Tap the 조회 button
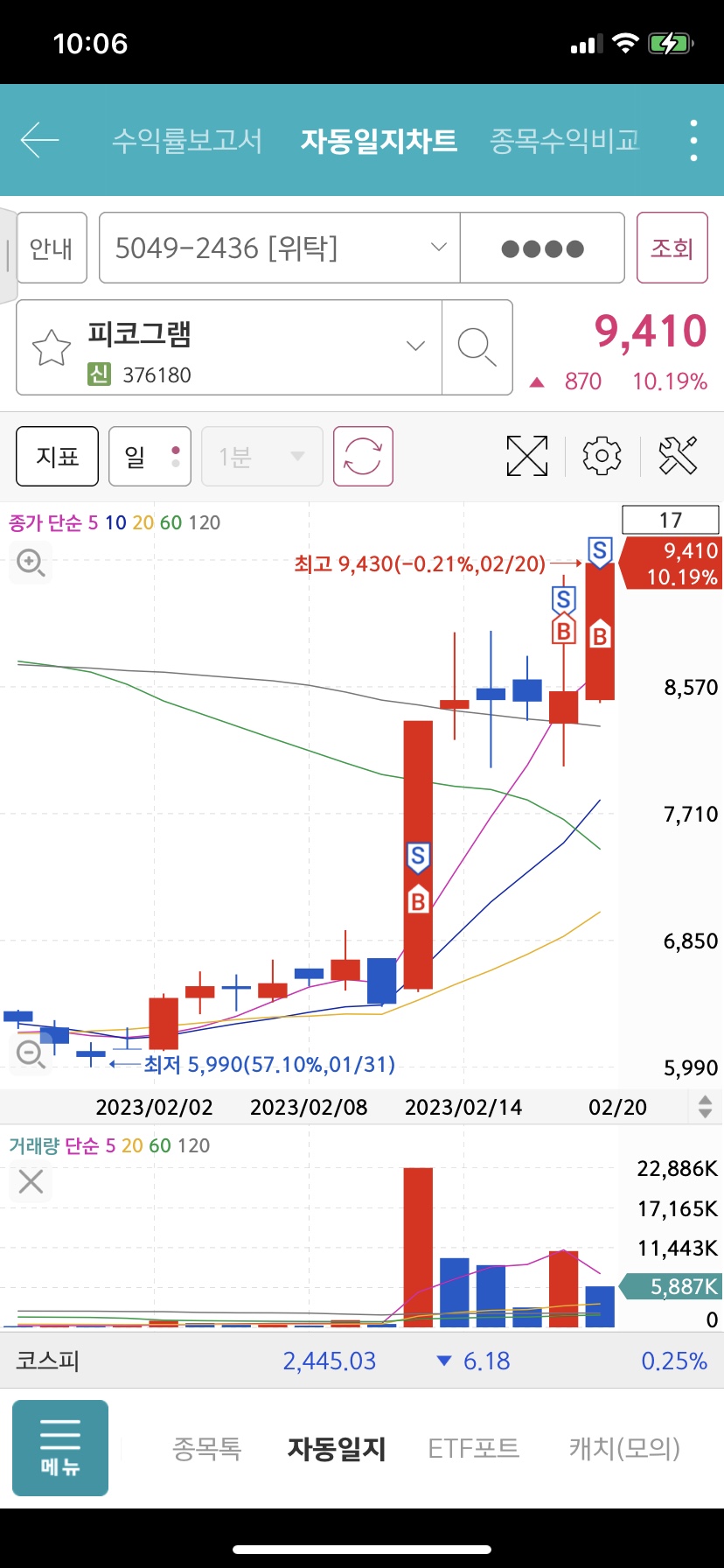The width and height of the screenshot is (724, 1568). click(672, 248)
